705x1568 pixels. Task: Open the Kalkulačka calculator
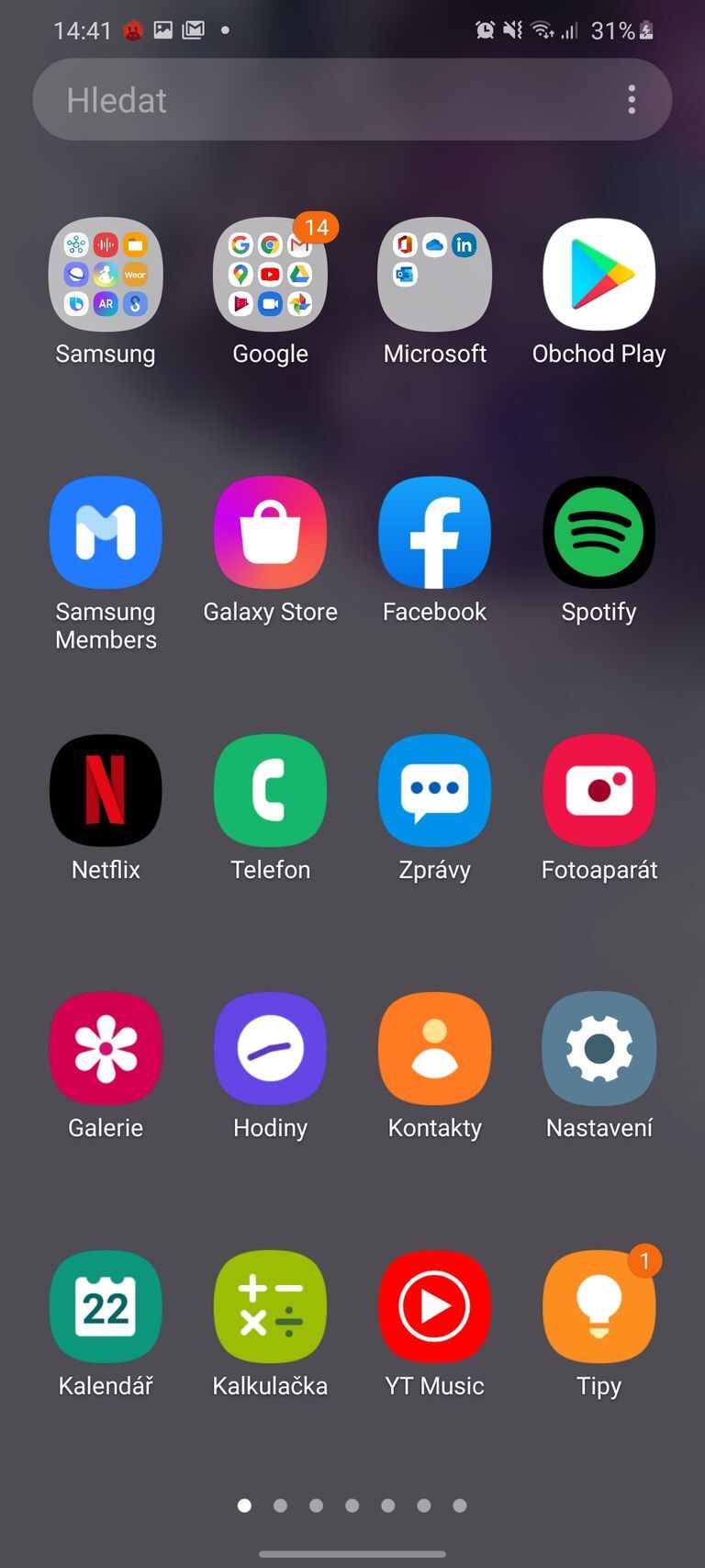(270, 1307)
